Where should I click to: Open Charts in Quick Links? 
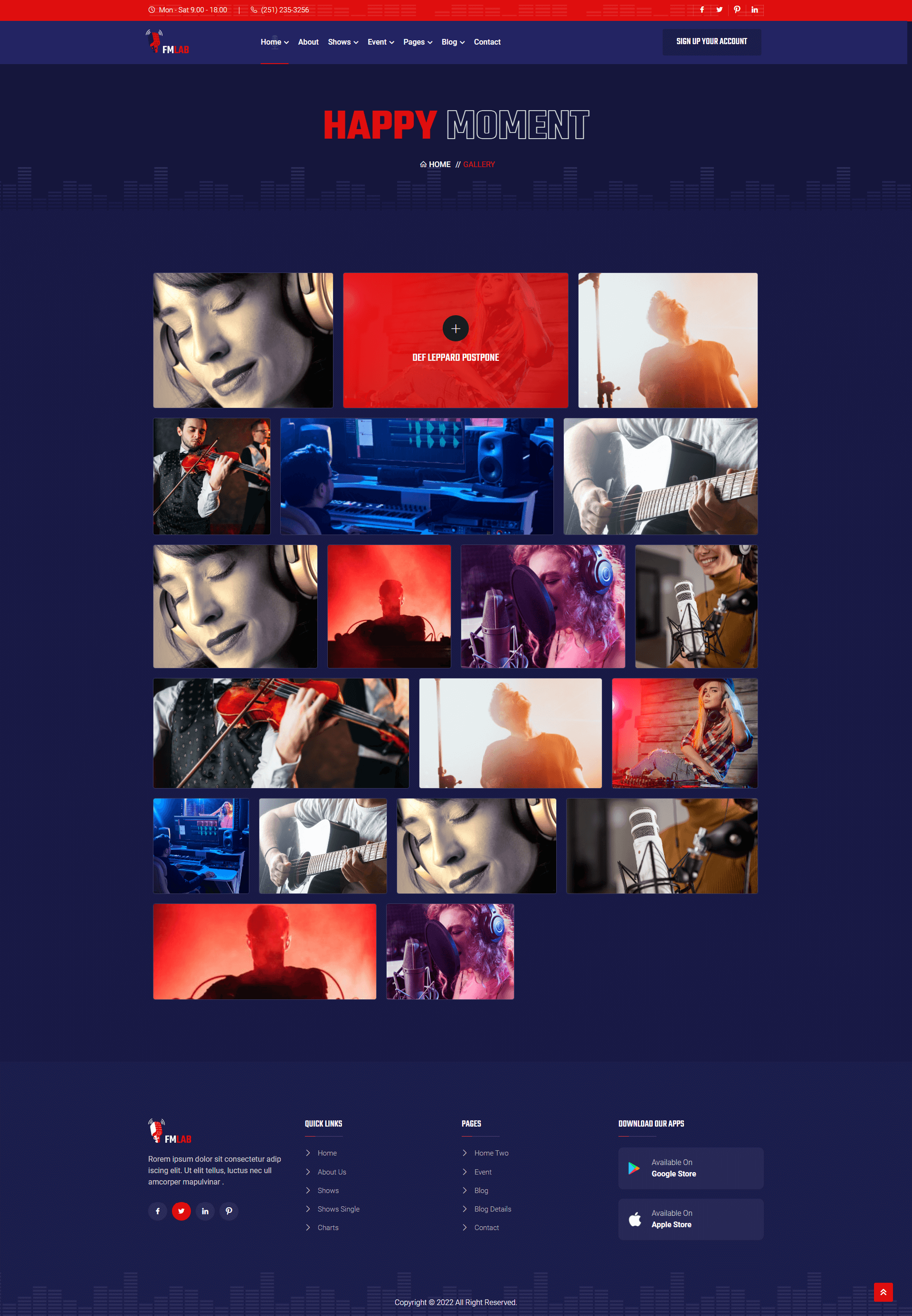(327, 1227)
